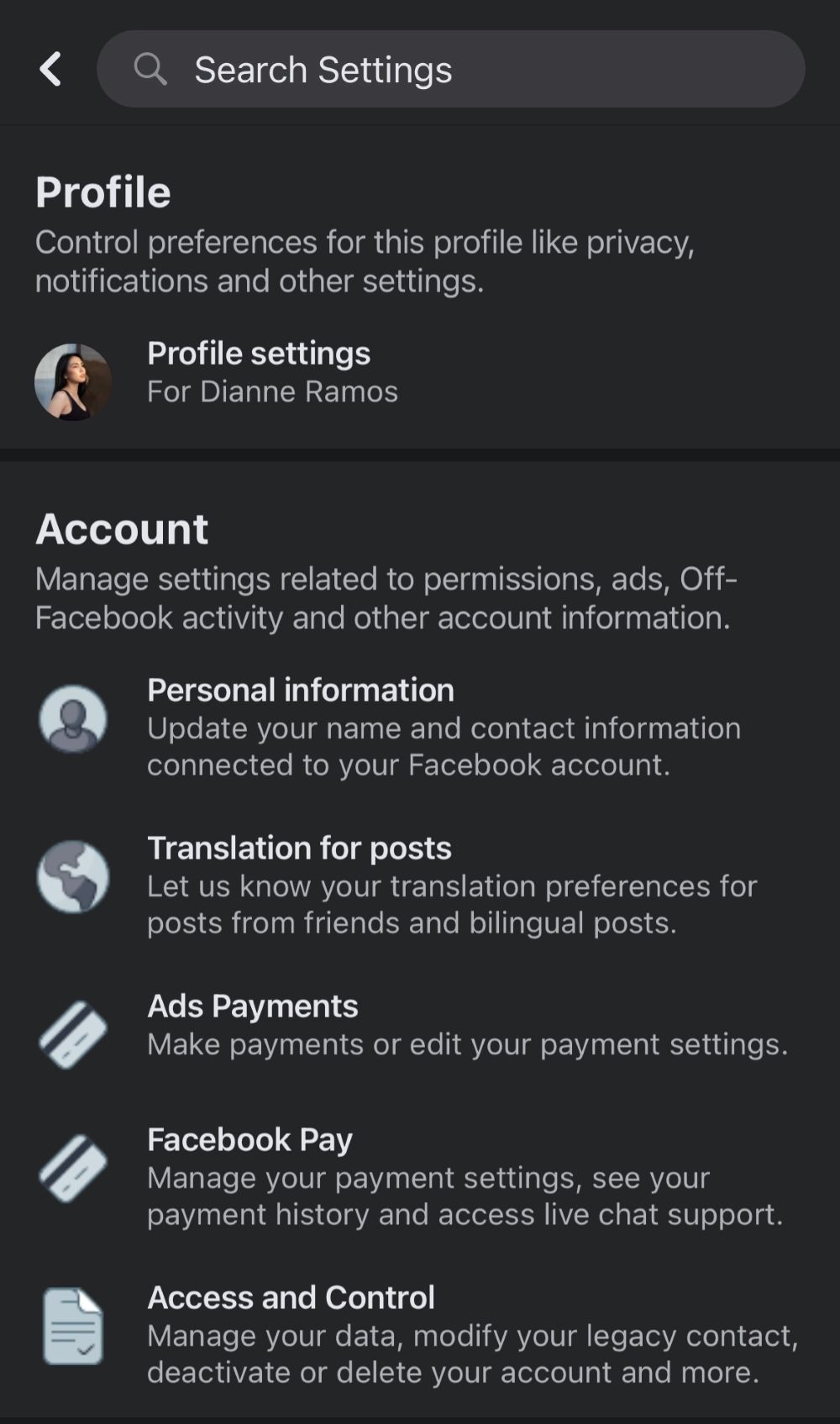Open Profile settings for Dianne Ramos
840x1424 pixels.
(420, 374)
